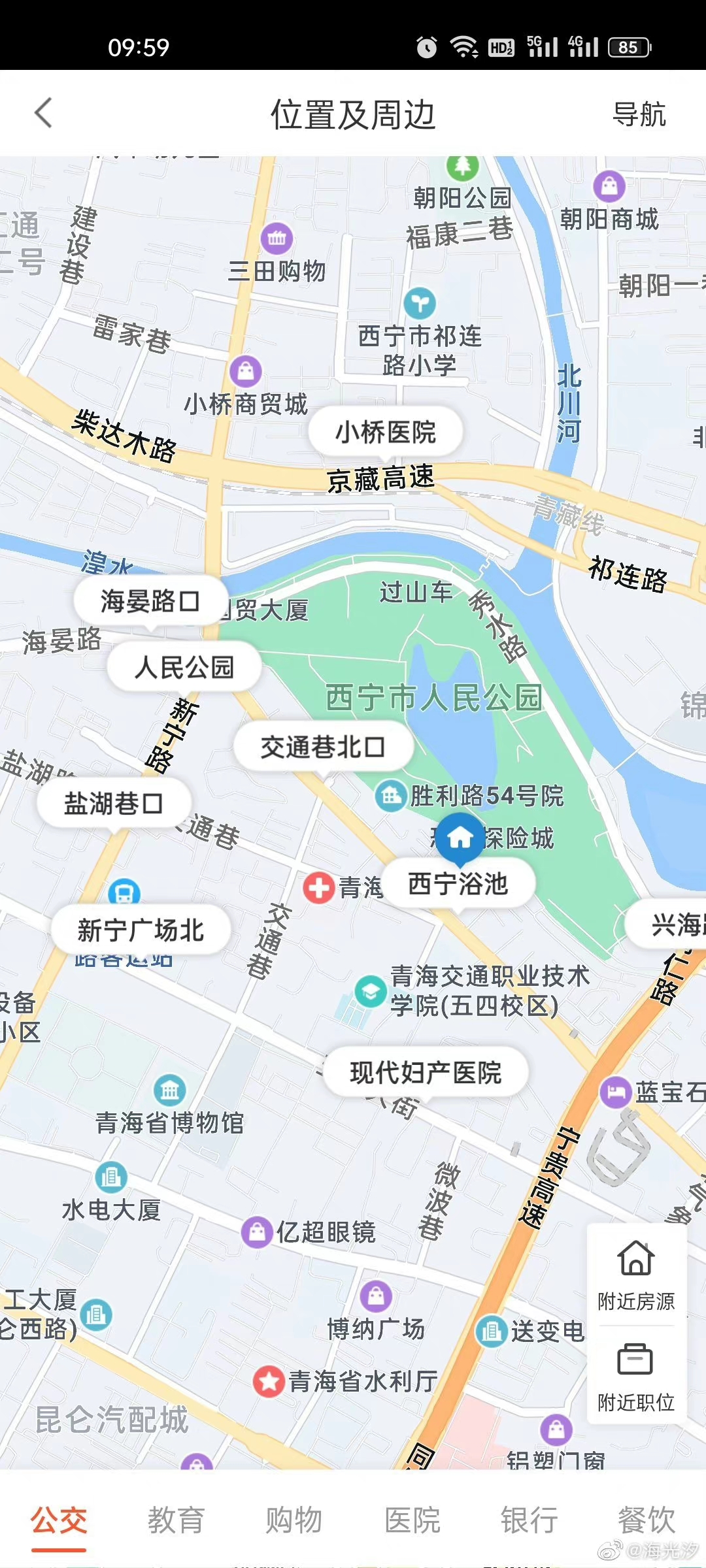Select the 新宁广场北 bus stop marker
The image size is (706, 1568).
point(141,930)
